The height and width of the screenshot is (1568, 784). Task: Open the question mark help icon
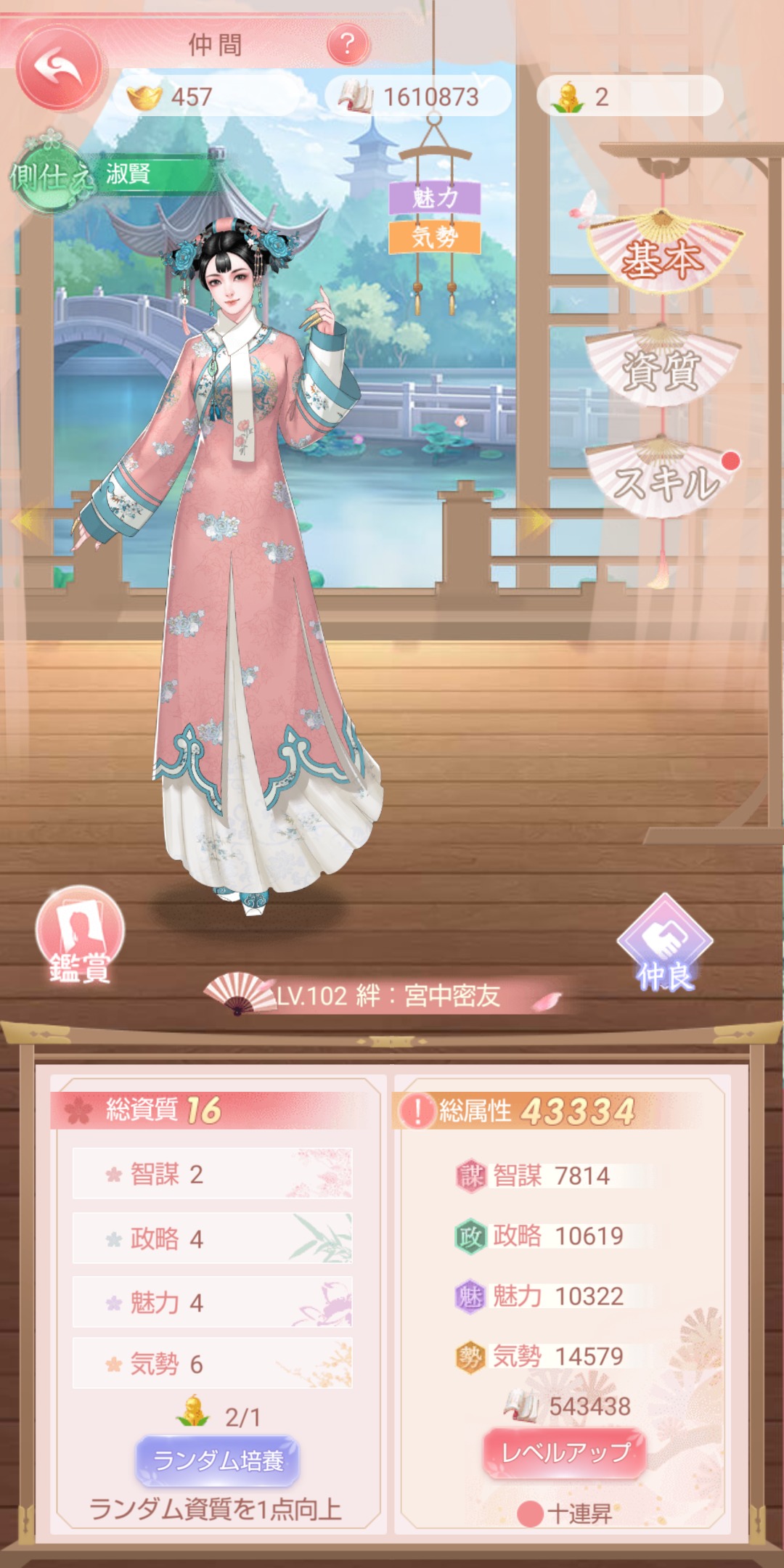tap(348, 44)
